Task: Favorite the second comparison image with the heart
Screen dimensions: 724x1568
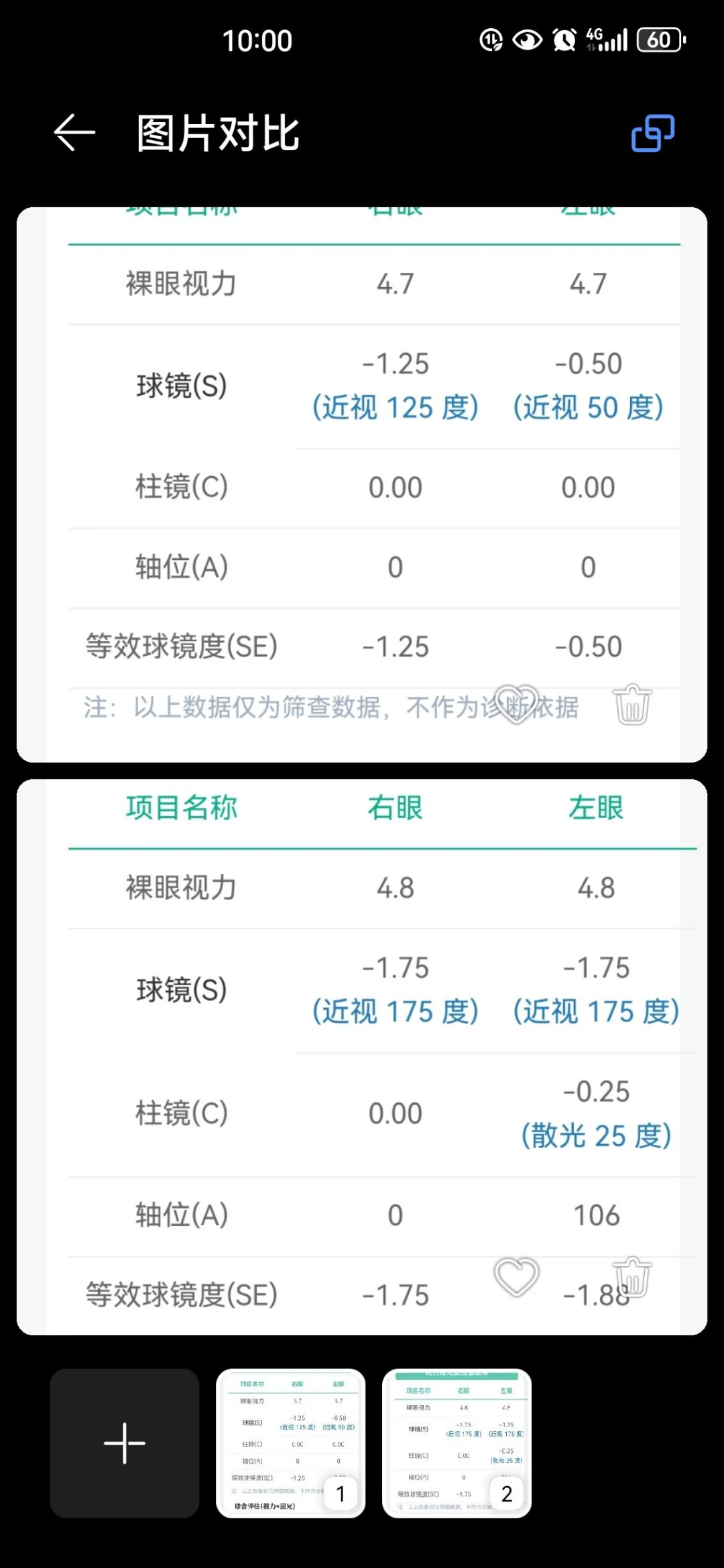Action: [x=516, y=1277]
